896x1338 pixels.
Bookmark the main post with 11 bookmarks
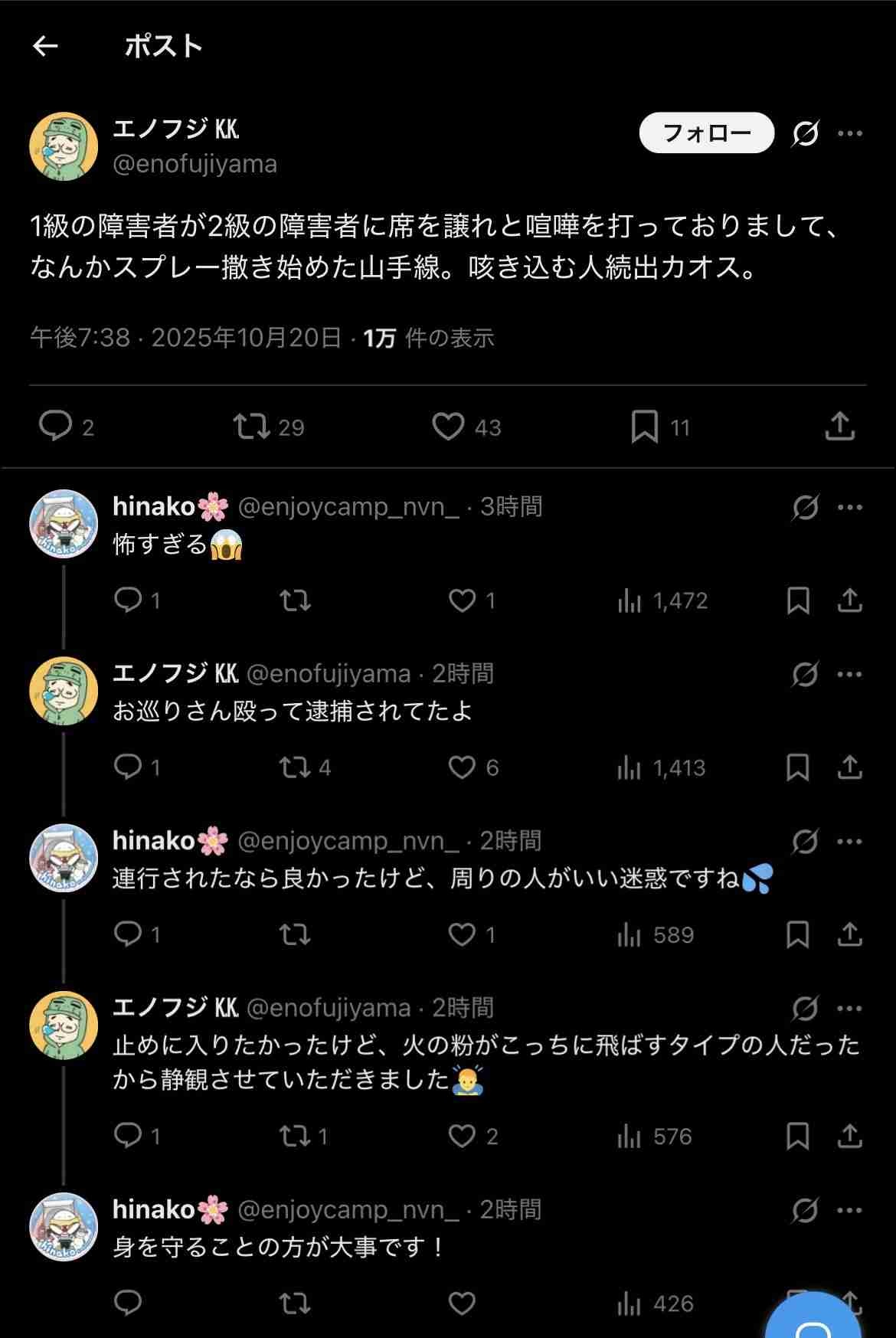[x=645, y=426]
